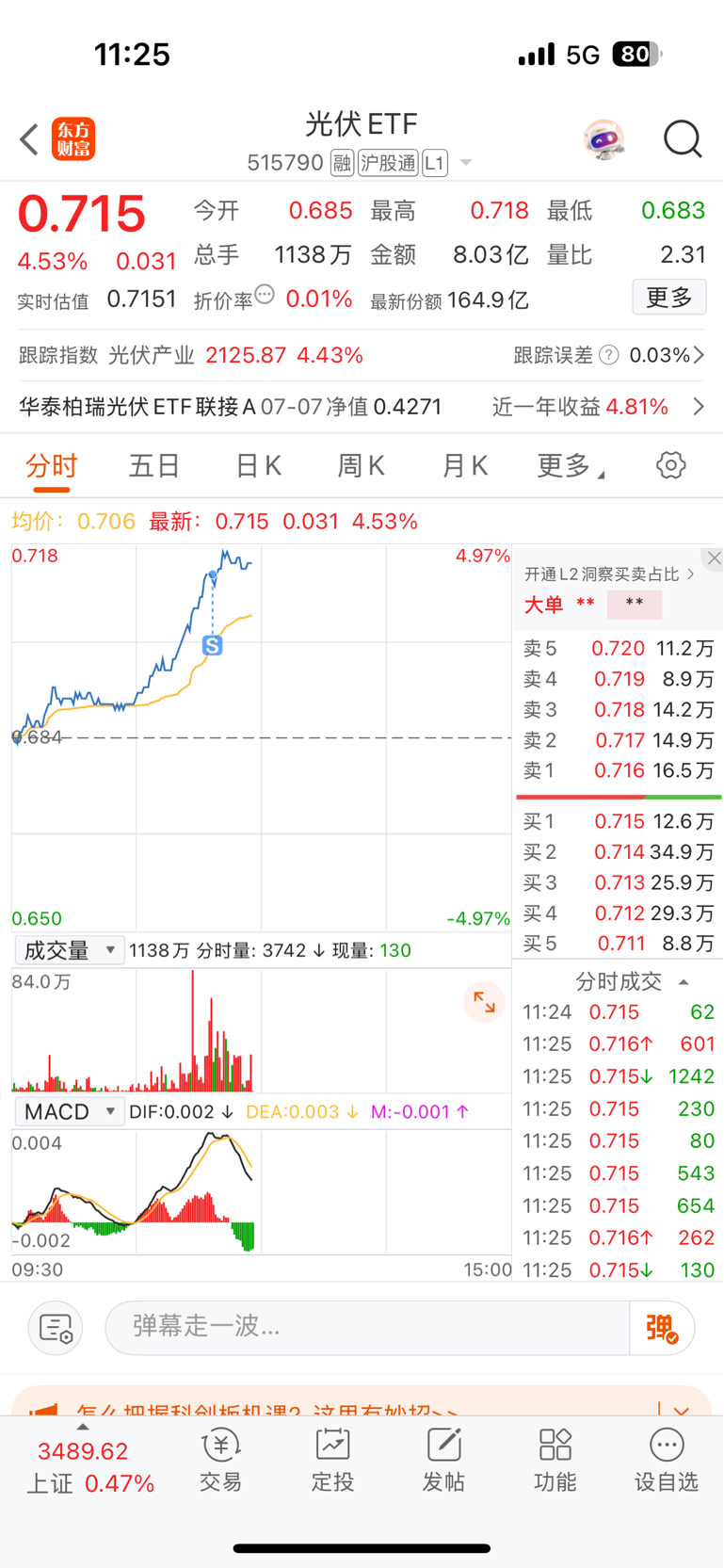Screen dimensions: 724x1568
Task: Open the danmu settings icon beside input field
Action: pos(55,1328)
